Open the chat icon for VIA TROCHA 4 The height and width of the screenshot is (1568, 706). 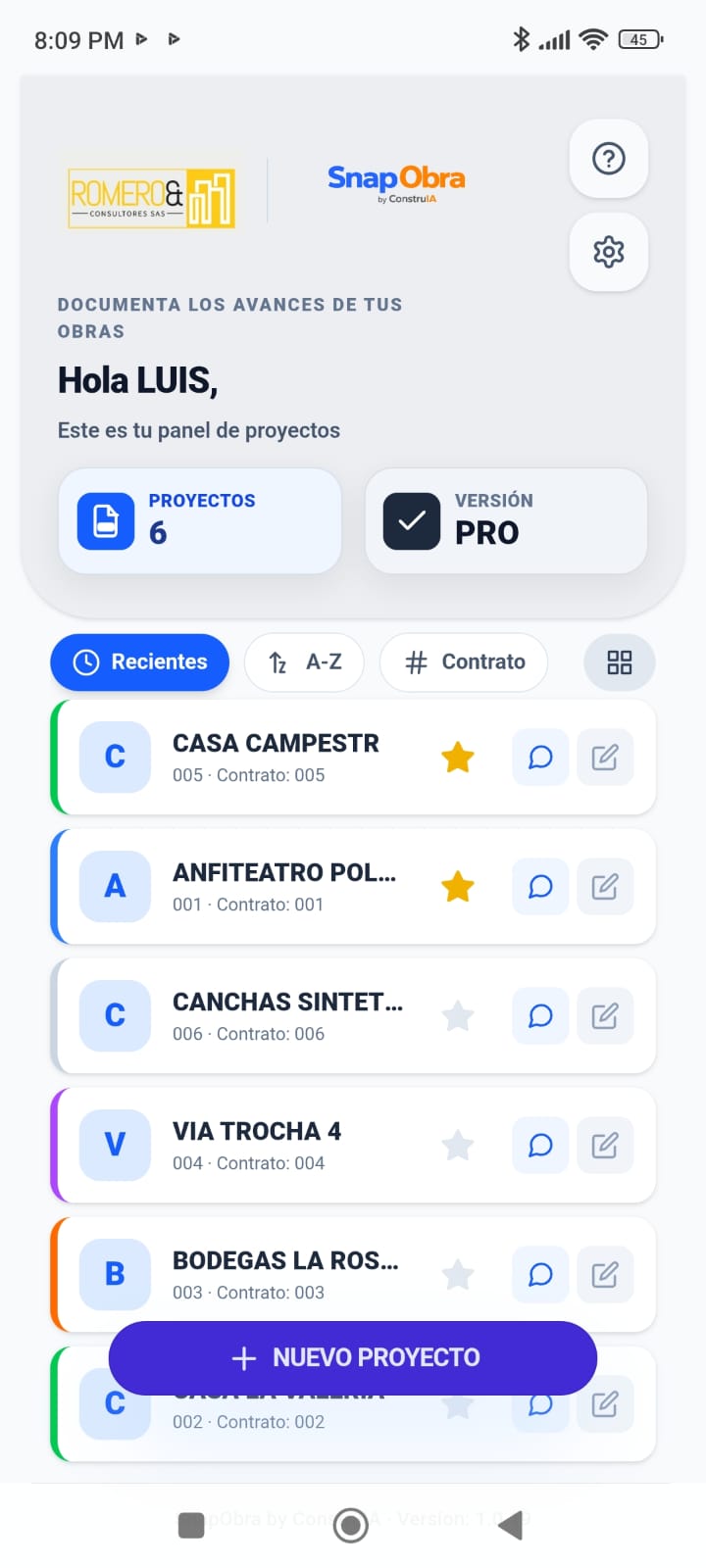coord(539,1146)
